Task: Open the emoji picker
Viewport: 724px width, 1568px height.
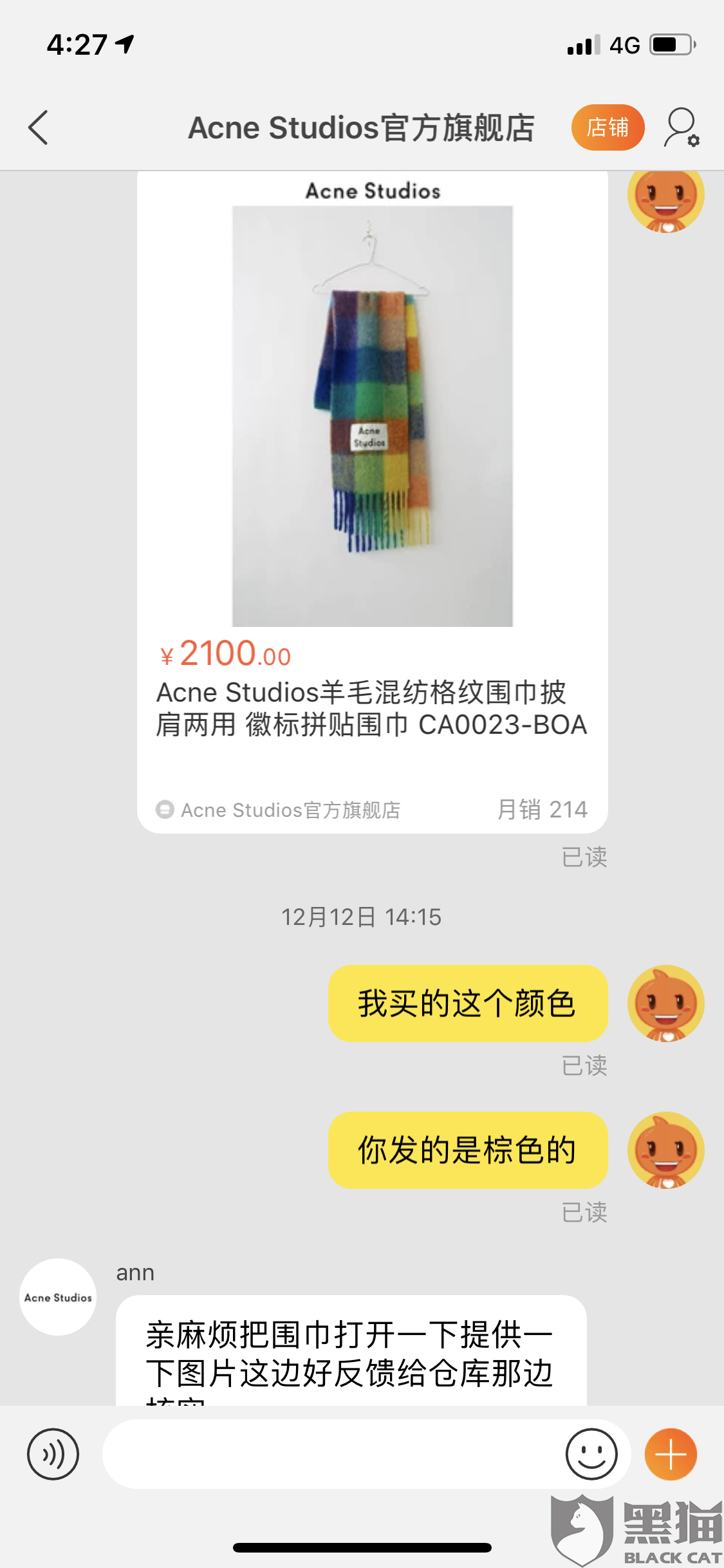Action: click(x=591, y=1454)
